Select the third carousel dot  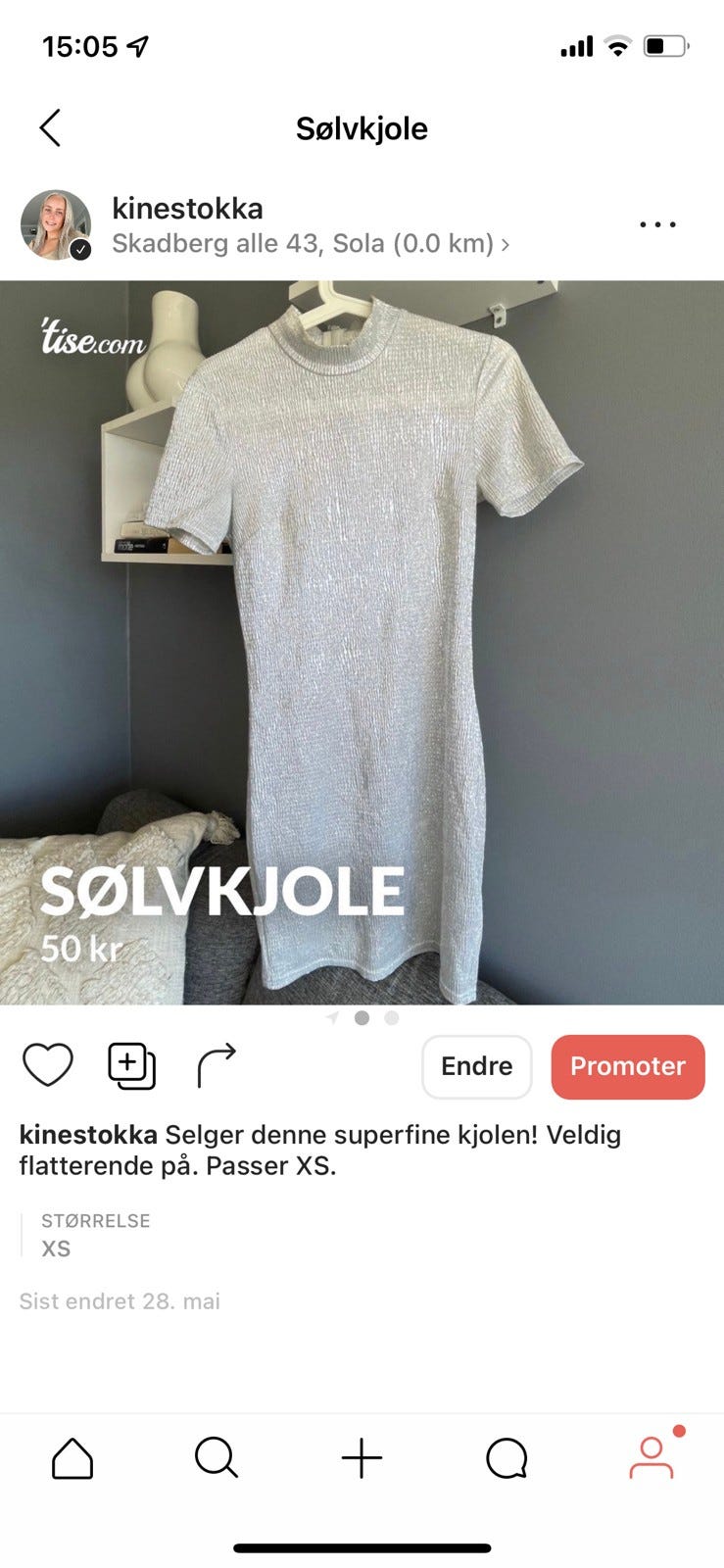(x=392, y=1018)
